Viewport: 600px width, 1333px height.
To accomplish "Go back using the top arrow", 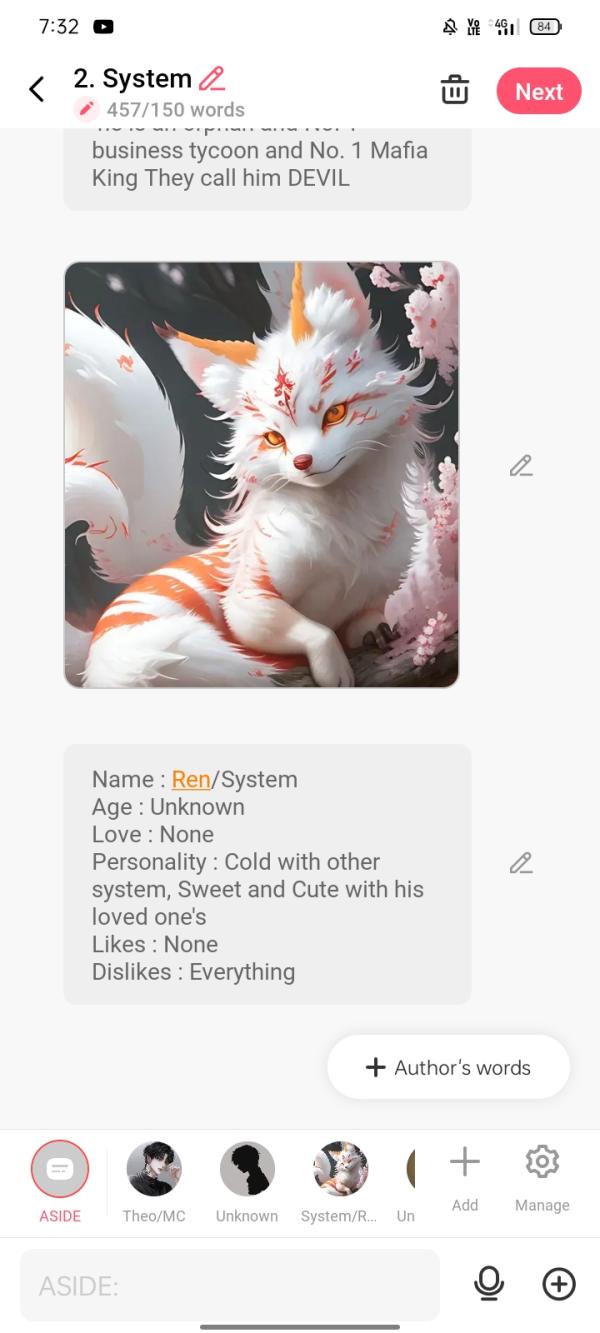I will point(37,90).
